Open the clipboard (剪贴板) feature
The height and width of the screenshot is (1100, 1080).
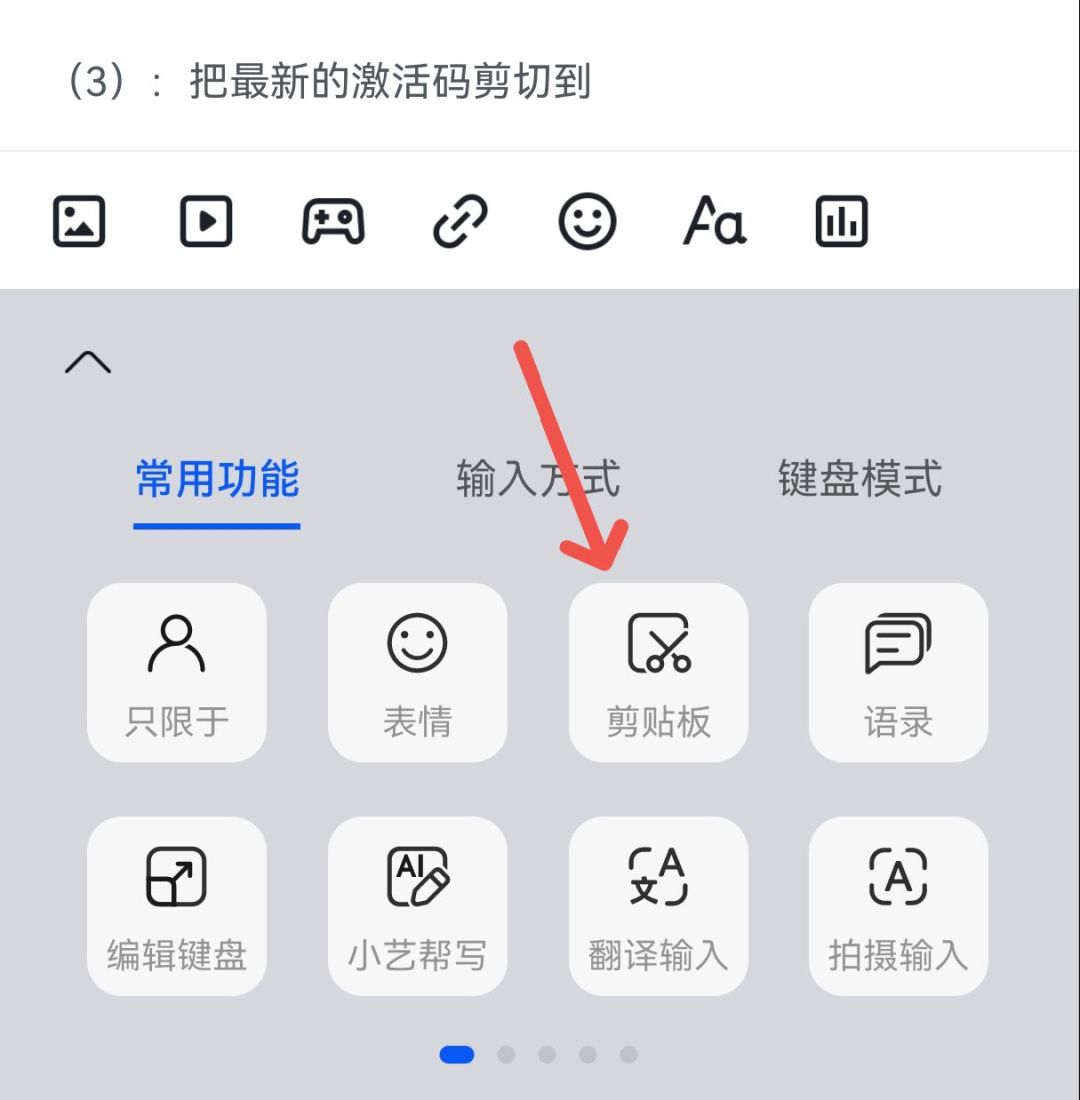(658, 670)
